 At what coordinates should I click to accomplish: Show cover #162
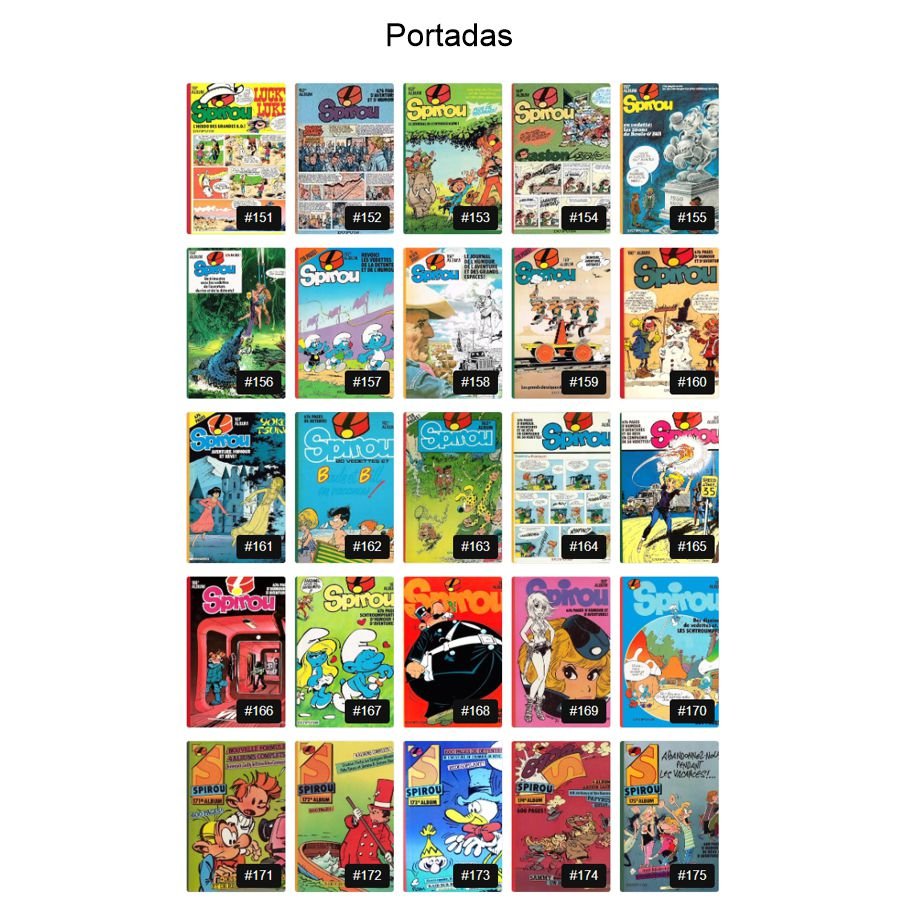pos(345,487)
